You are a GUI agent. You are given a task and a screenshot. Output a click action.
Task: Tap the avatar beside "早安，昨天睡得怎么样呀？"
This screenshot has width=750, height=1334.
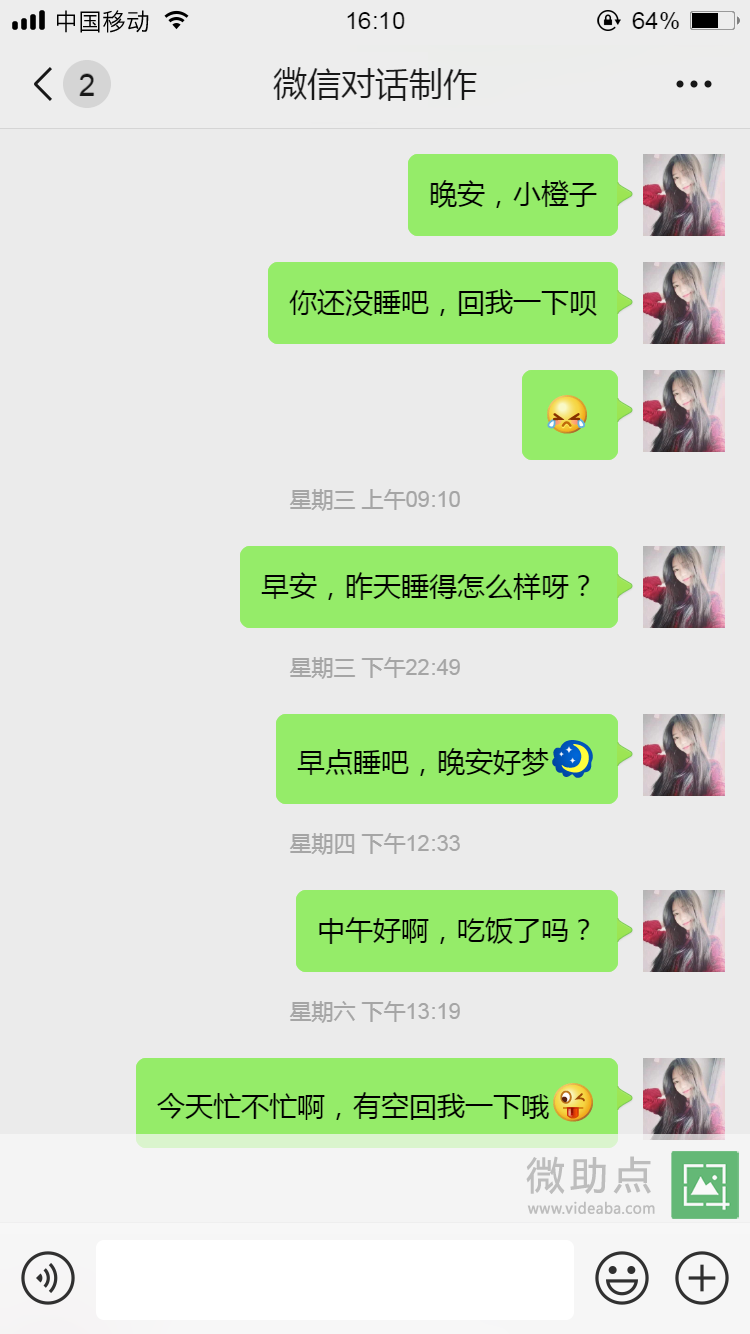click(x=683, y=587)
